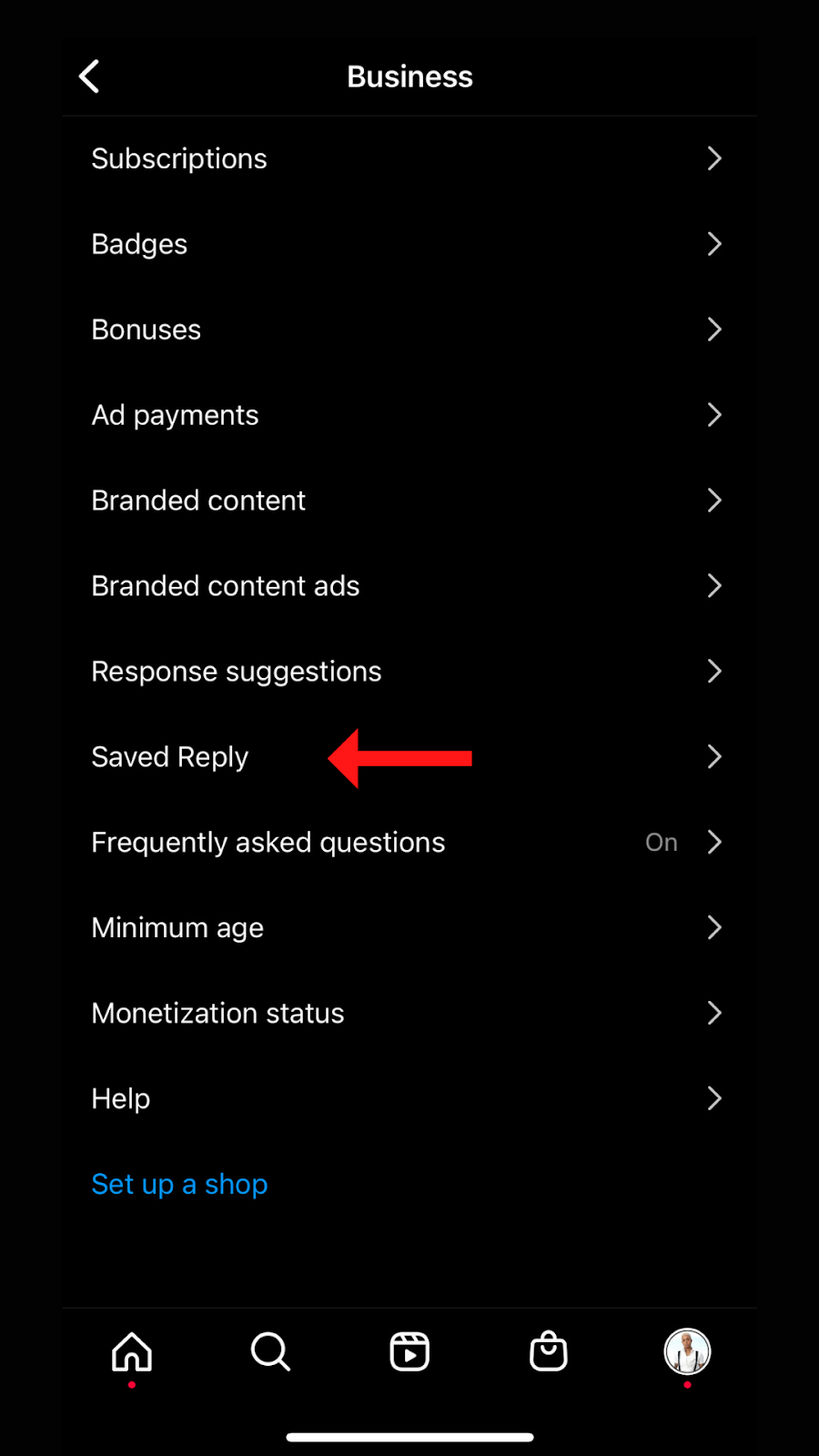The width and height of the screenshot is (819, 1456).
Task: Switch to the Profile tab
Action: [x=687, y=1352]
